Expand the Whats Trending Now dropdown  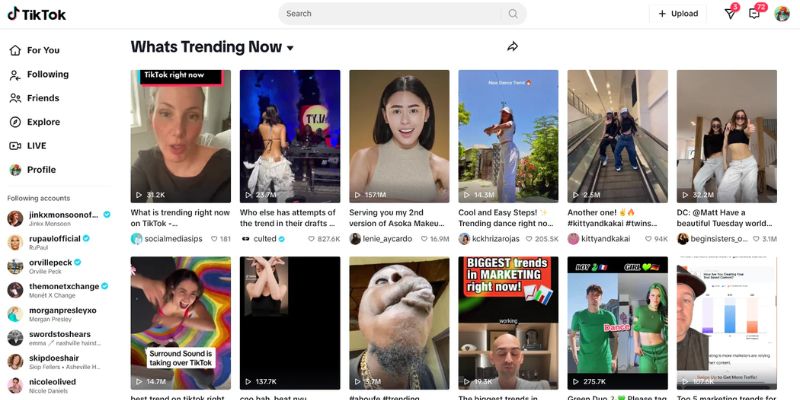pyautogui.click(x=290, y=48)
